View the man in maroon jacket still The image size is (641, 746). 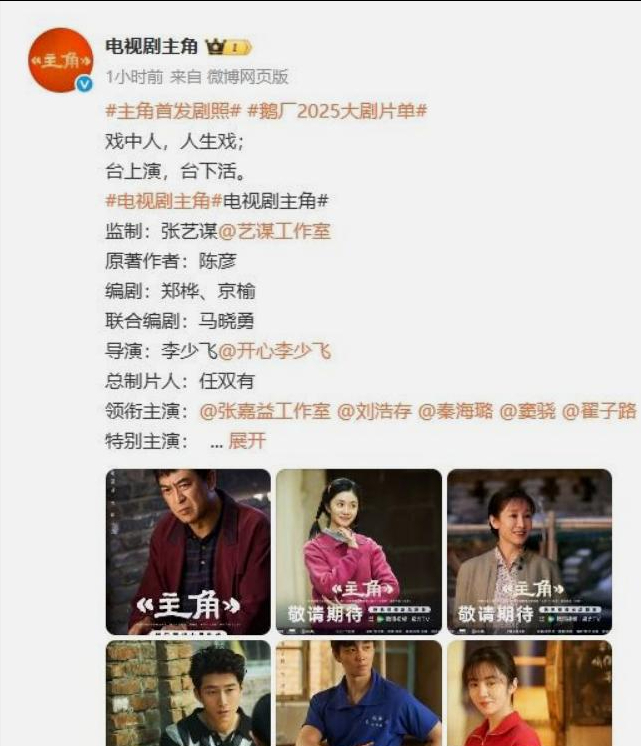188,551
